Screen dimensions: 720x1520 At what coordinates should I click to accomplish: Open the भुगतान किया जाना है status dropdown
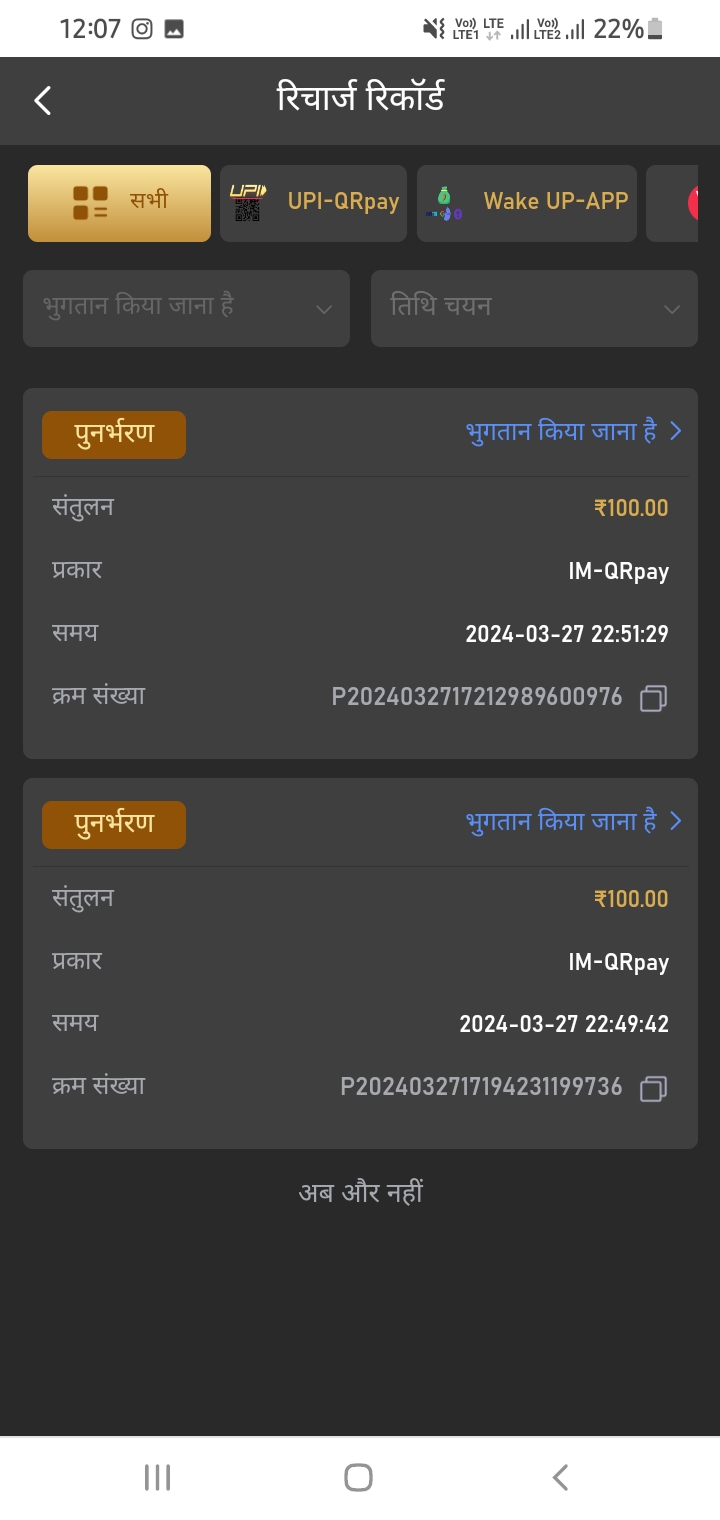point(186,308)
